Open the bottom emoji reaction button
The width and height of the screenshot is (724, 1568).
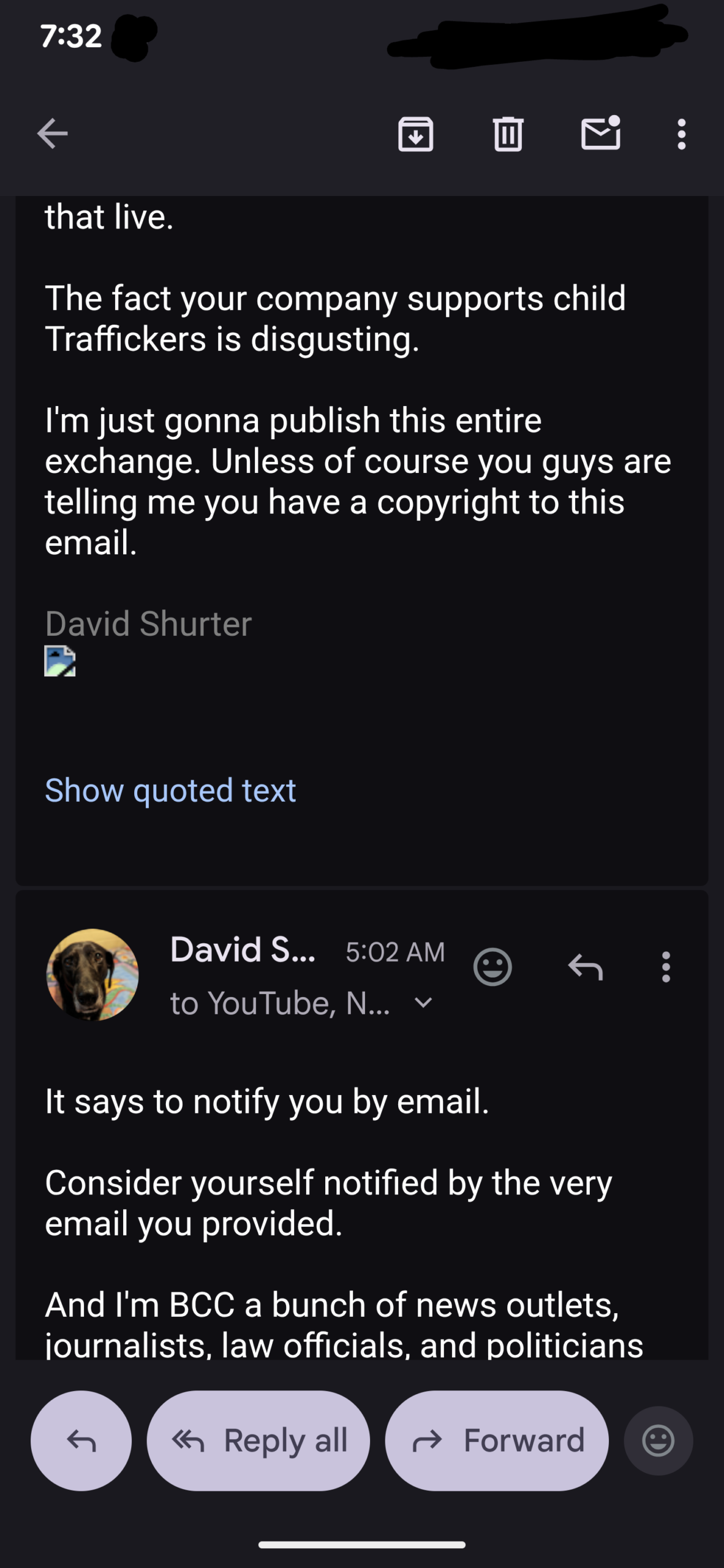(x=658, y=1441)
